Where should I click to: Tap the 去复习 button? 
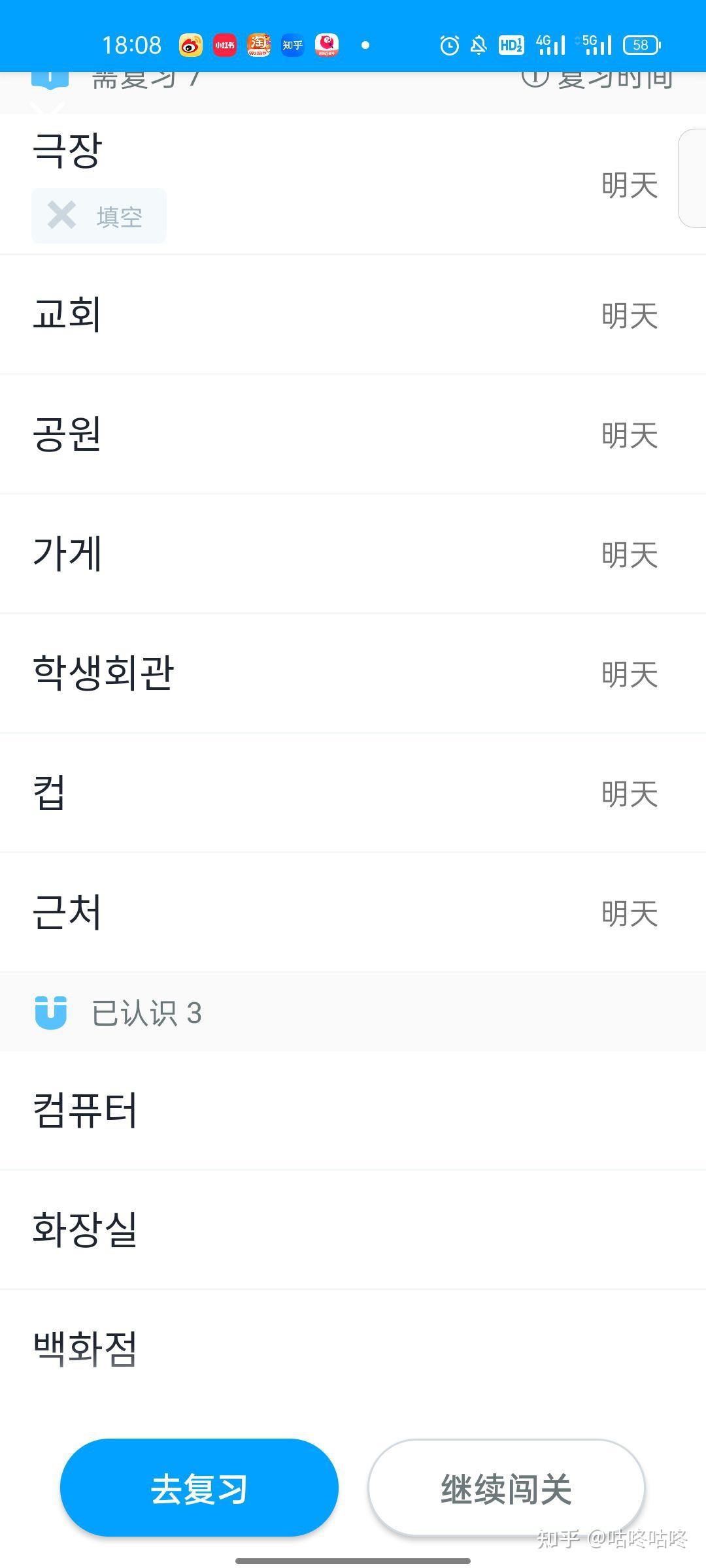coord(199,1488)
